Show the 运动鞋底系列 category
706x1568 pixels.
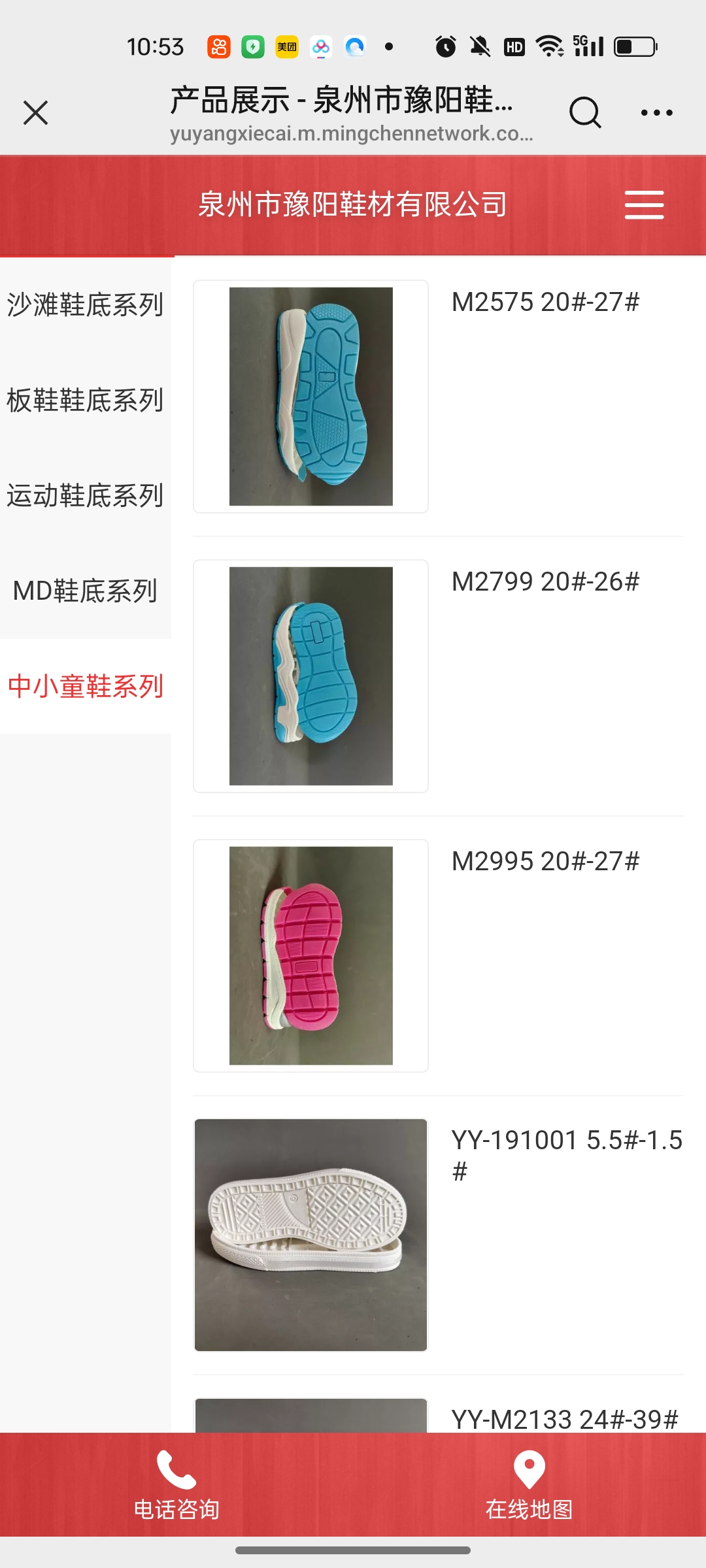coord(85,496)
